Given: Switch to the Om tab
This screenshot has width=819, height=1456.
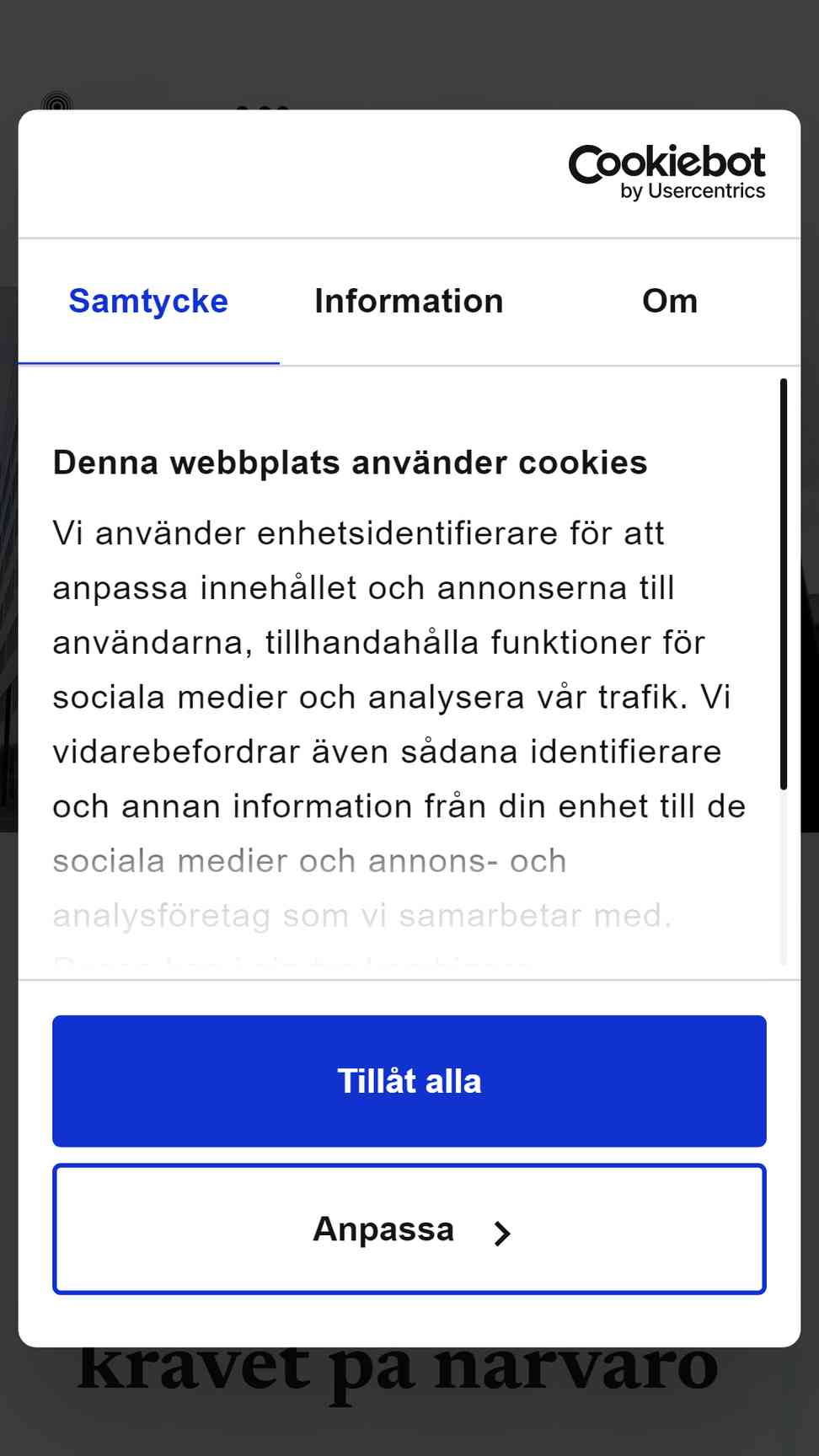Looking at the screenshot, I should [670, 302].
